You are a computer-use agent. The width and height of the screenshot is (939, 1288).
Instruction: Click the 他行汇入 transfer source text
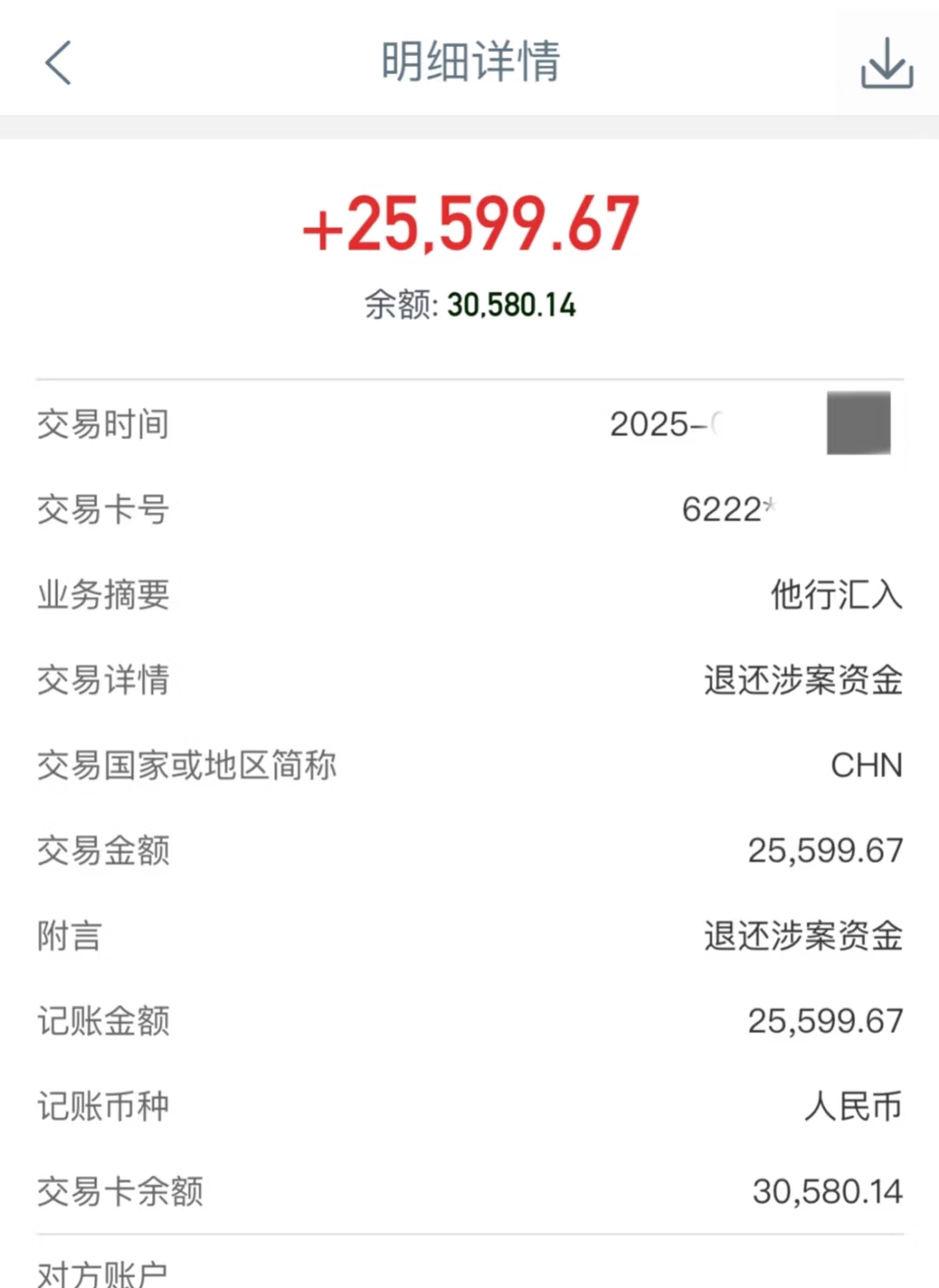coord(835,596)
